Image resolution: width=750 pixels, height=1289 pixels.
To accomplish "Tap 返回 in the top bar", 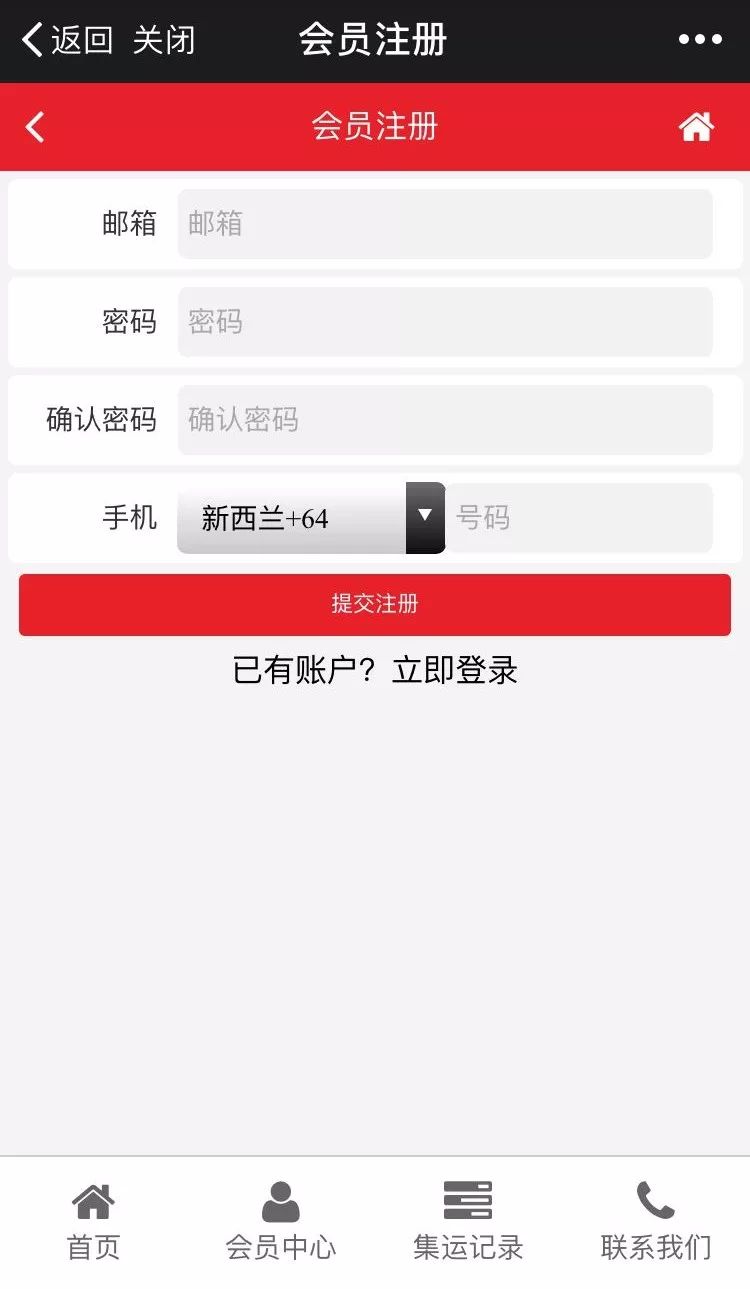I will tap(67, 40).
